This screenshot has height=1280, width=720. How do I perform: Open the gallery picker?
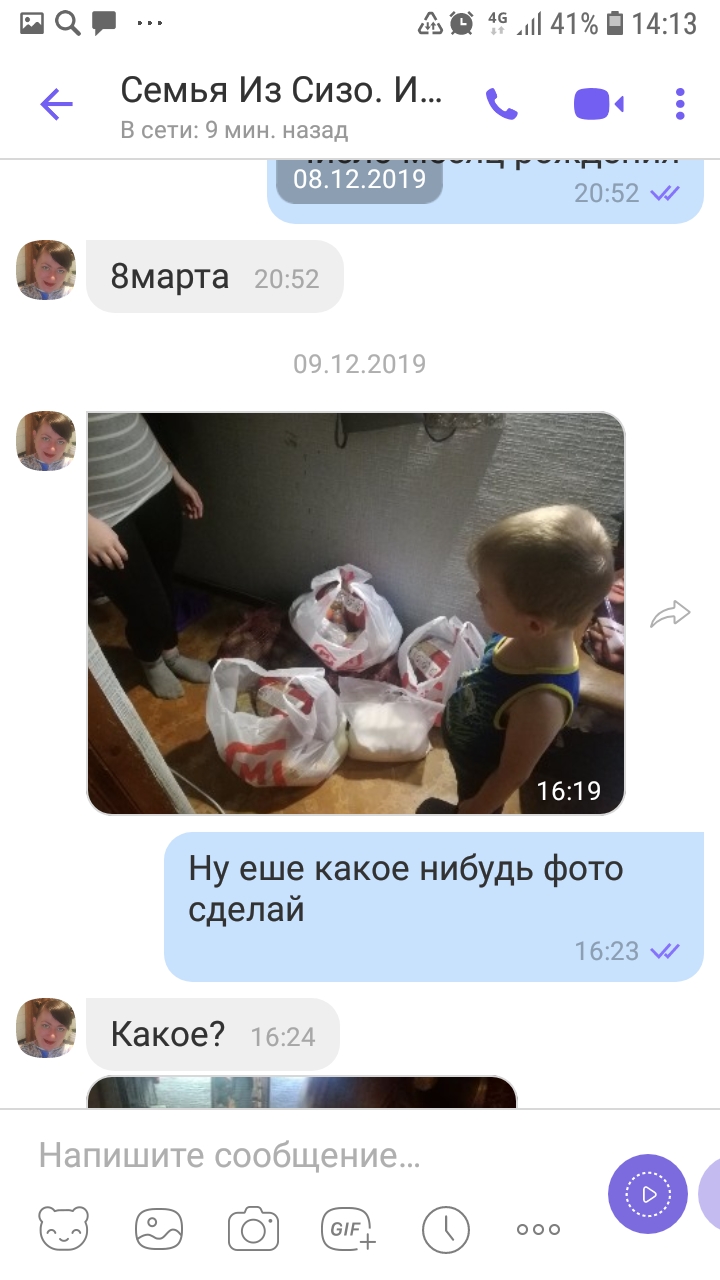coord(159,1229)
